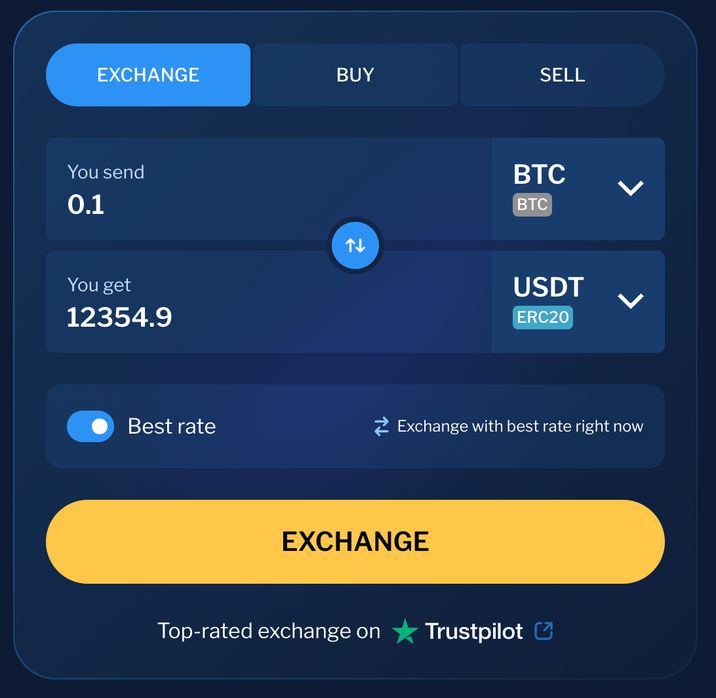Switch to the Buy tab
Image resolution: width=716 pixels, height=698 pixels.
tap(355, 75)
